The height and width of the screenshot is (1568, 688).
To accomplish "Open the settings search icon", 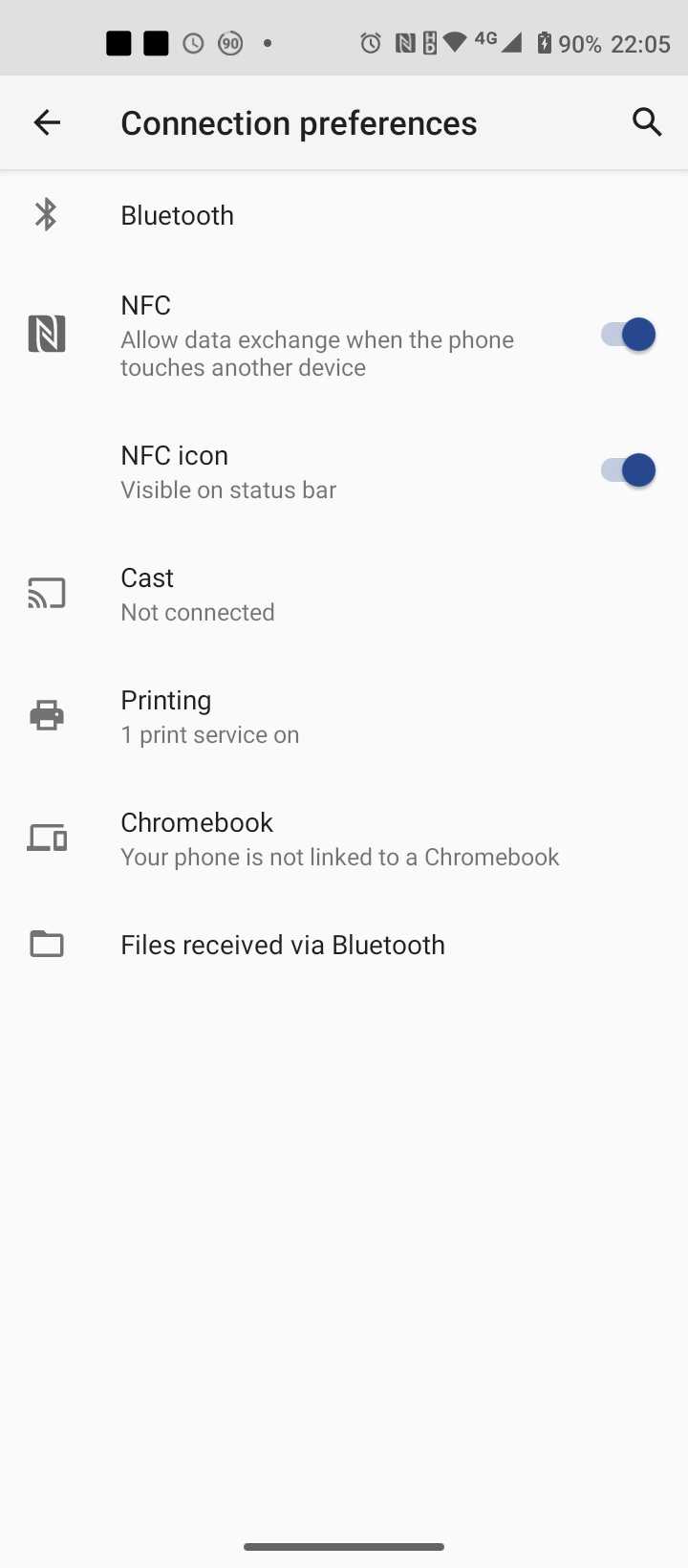I will click(x=647, y=122).
